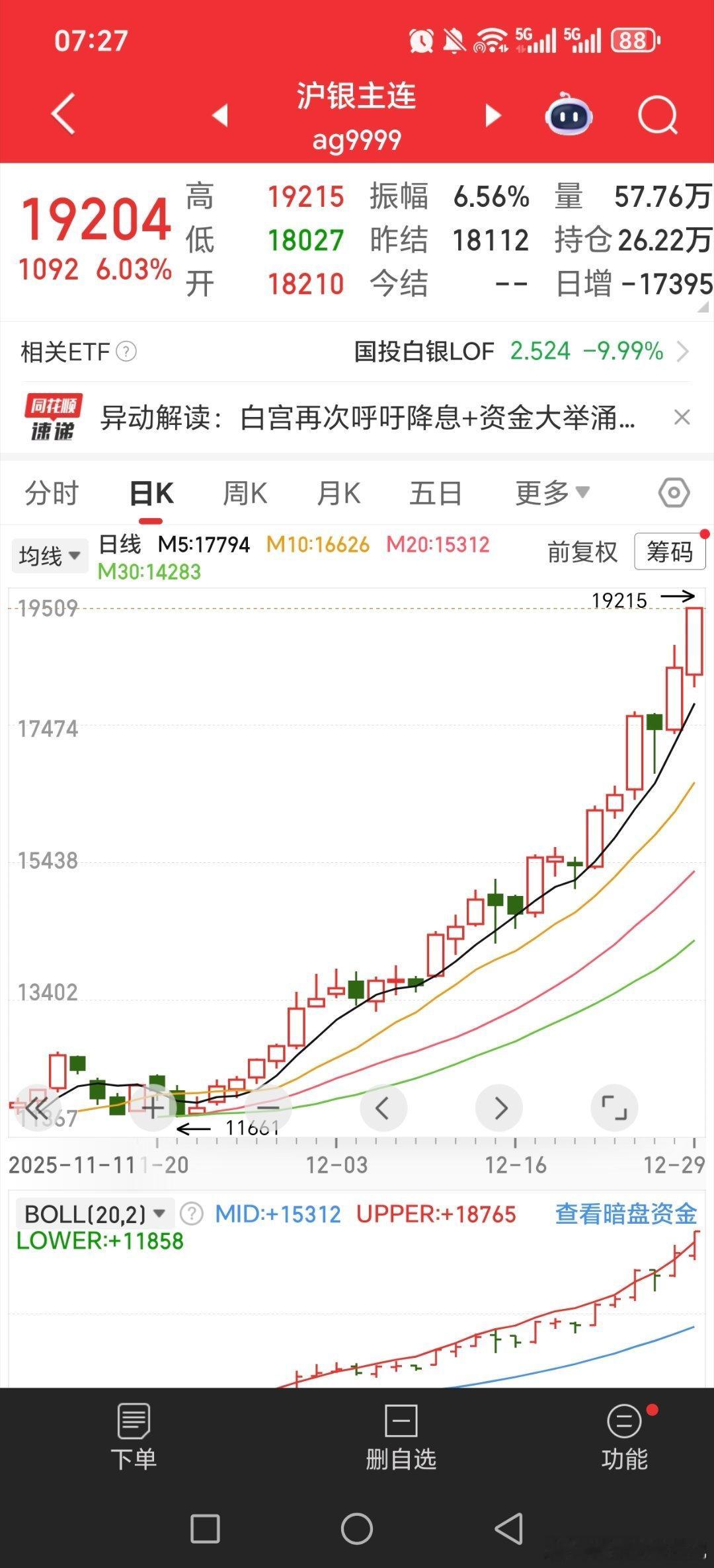Viewport: 714px width, 1568px height.
Task: Zoom out chart with minus icon
Action: 268,1109
